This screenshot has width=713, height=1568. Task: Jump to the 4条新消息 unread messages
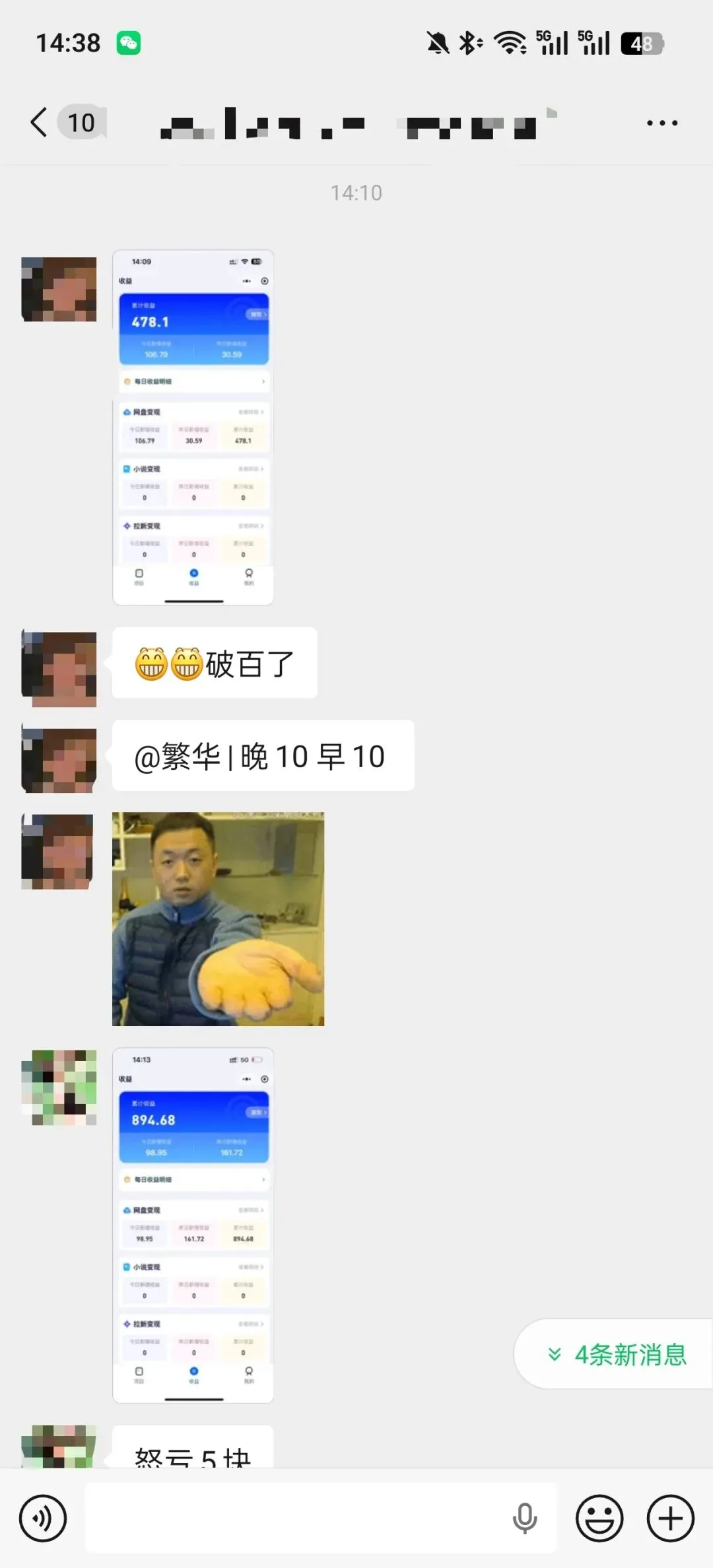point(615,1355)
